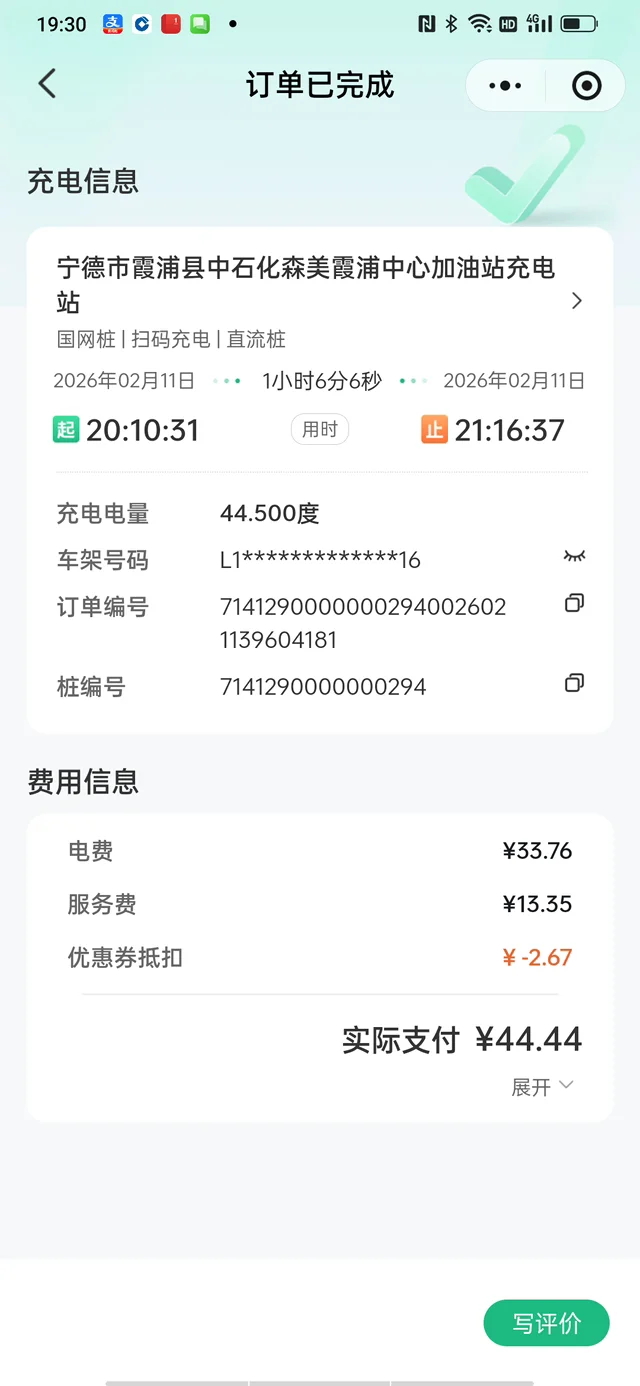The height and width of the screenshot is (1386, 640).
Task: Write a review with the 写评价 button
Action: pos(546,1323)
